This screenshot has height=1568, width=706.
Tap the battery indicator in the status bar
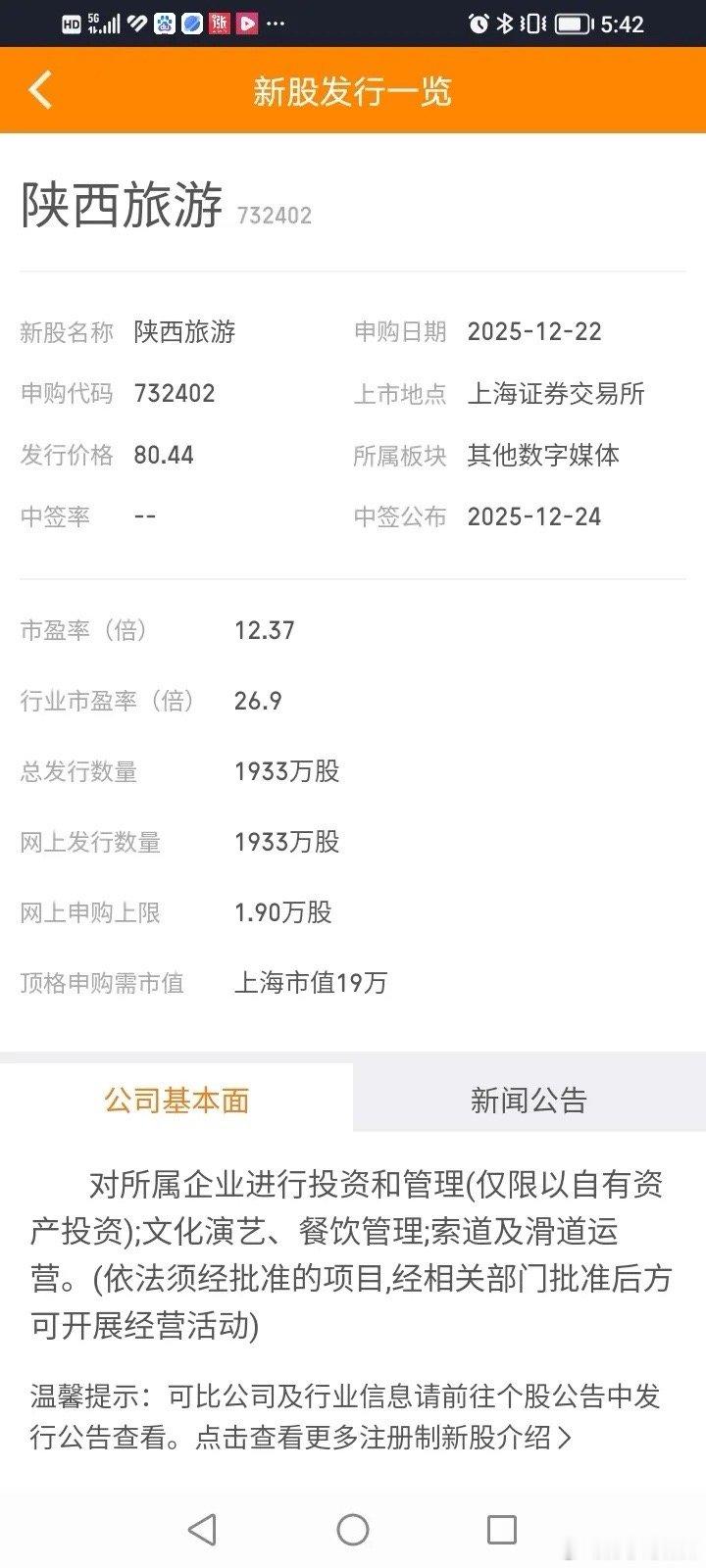click(574, 24)
